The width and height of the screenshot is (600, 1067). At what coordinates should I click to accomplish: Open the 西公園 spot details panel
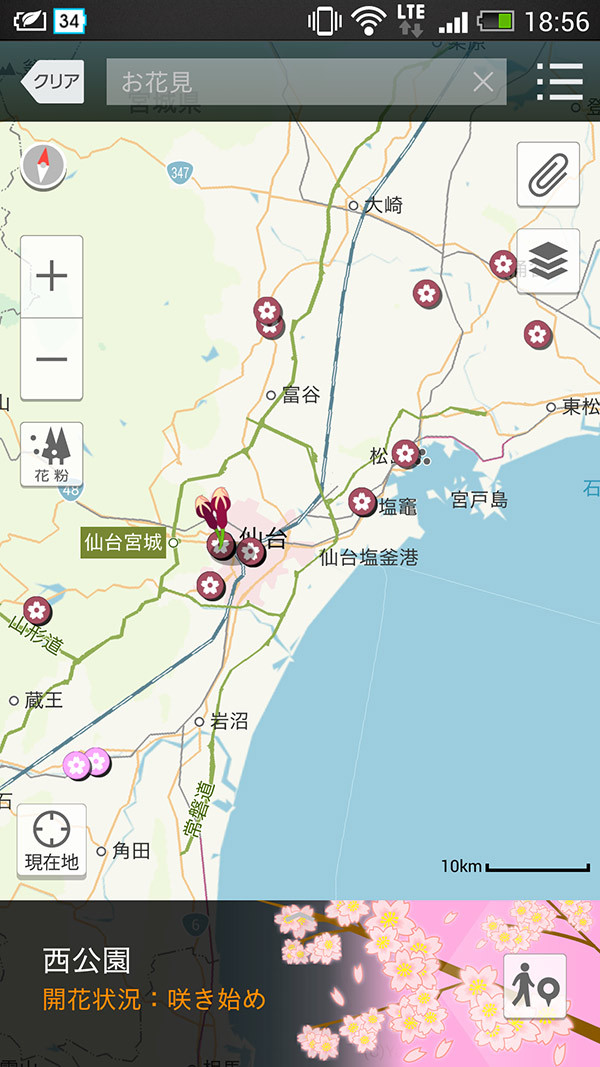[200, 978]
